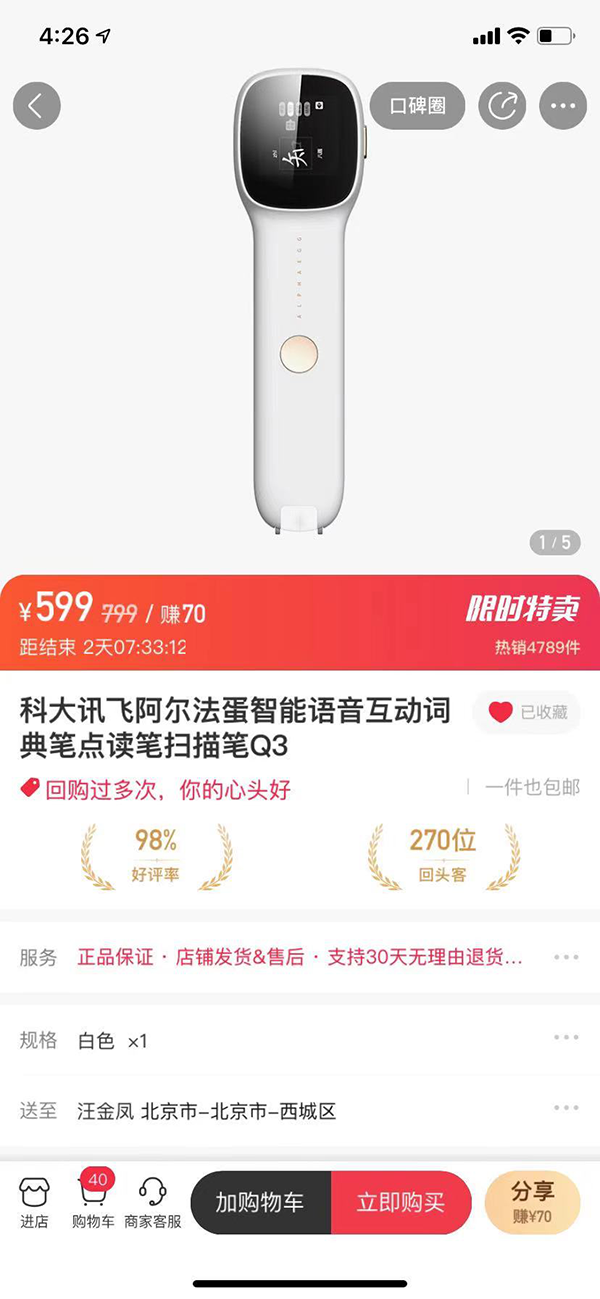Contact 商家客服 customer service
The width and height of the screenshot is (600, 1299).
153,1202
